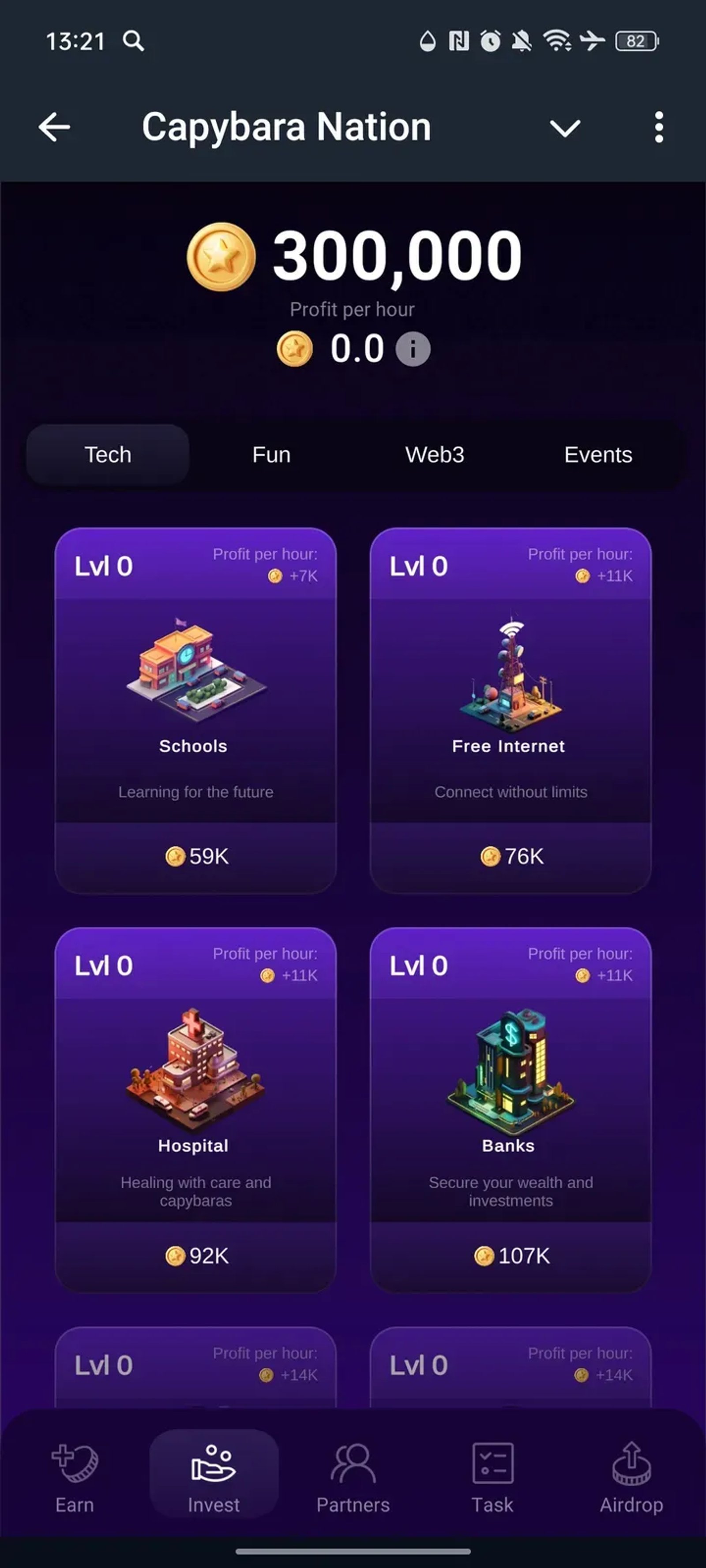Switch to the Fun category tab
The height and width of the screenshot is (1568, 706).
pyautogui.click(x=271, y=455)
